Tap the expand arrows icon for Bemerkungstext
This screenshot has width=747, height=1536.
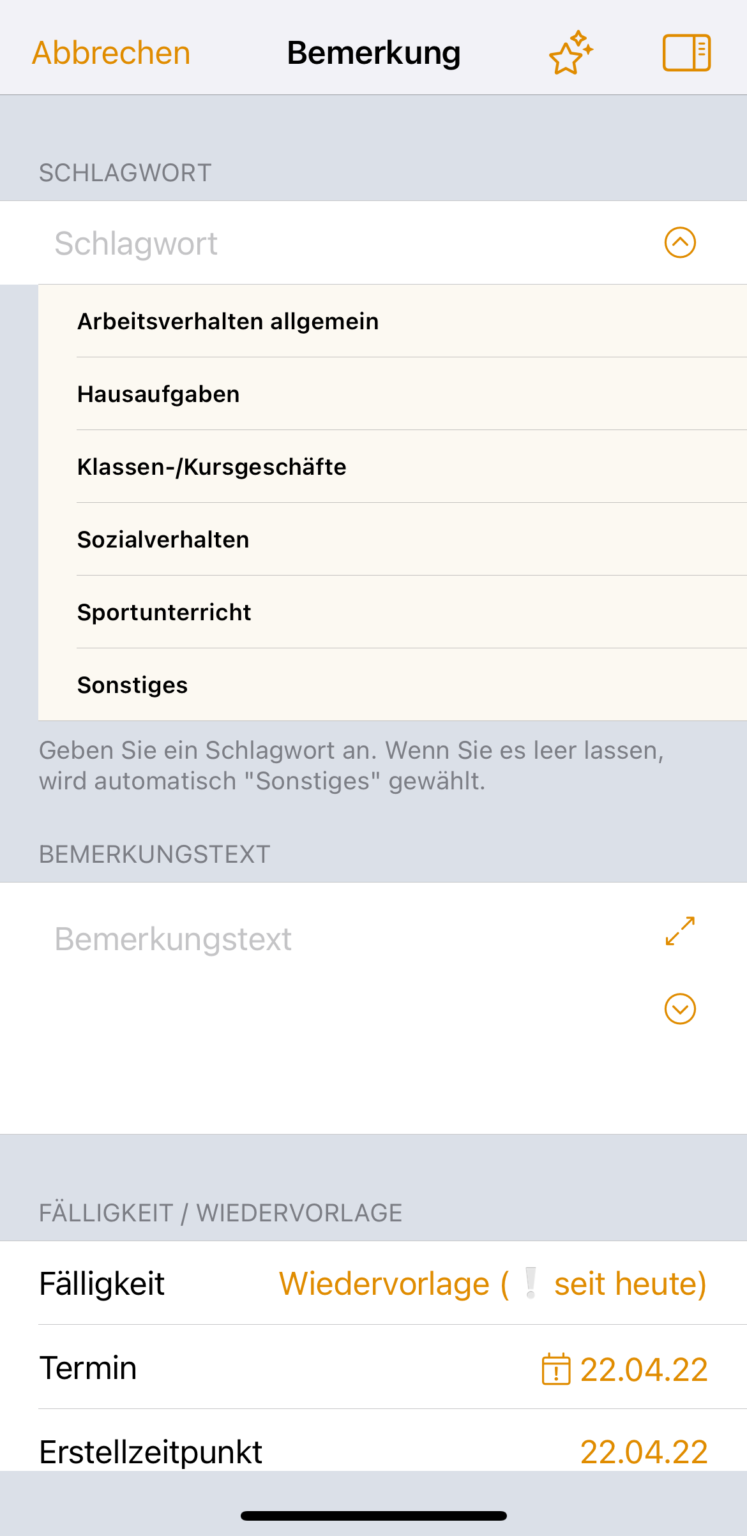(x=679, y=931)
